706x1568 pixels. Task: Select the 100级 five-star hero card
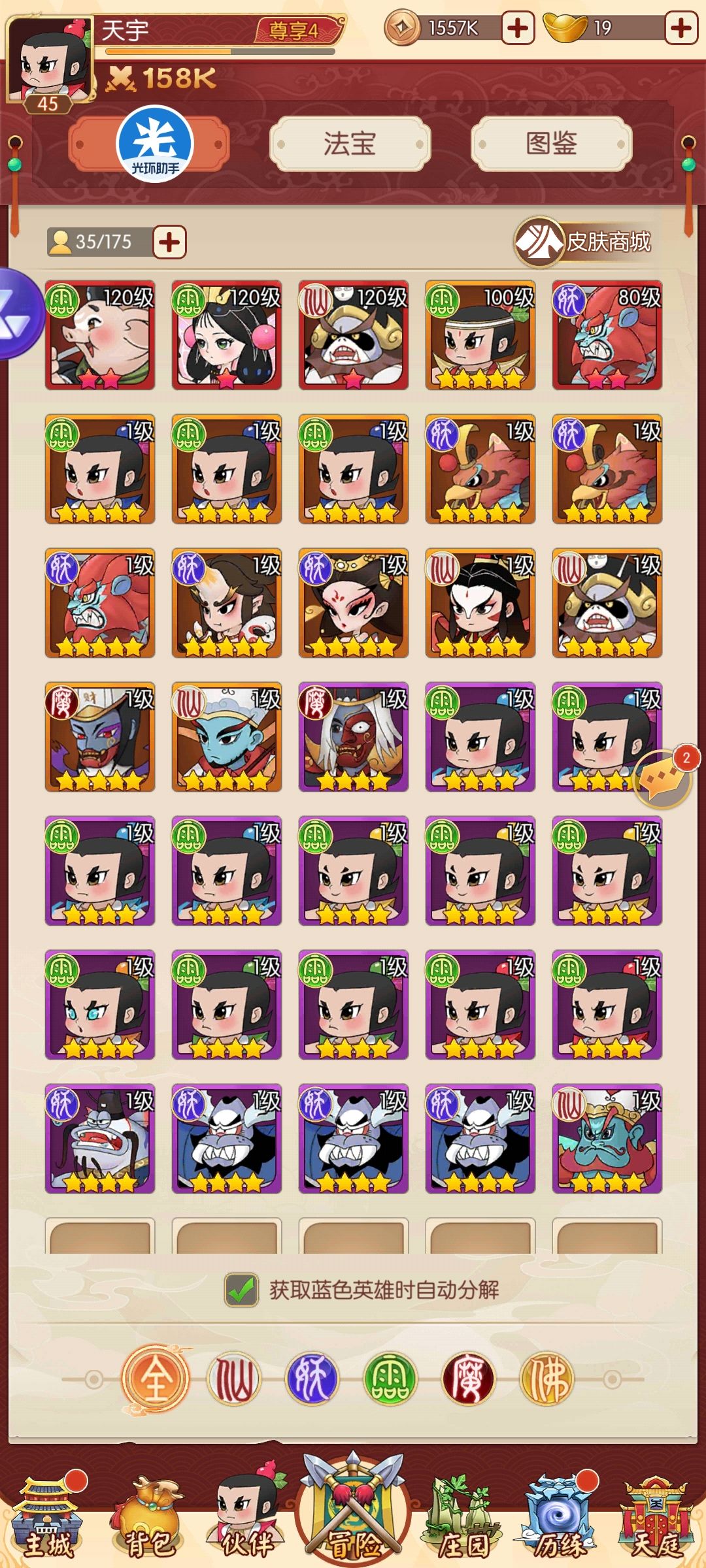point(480,335)
